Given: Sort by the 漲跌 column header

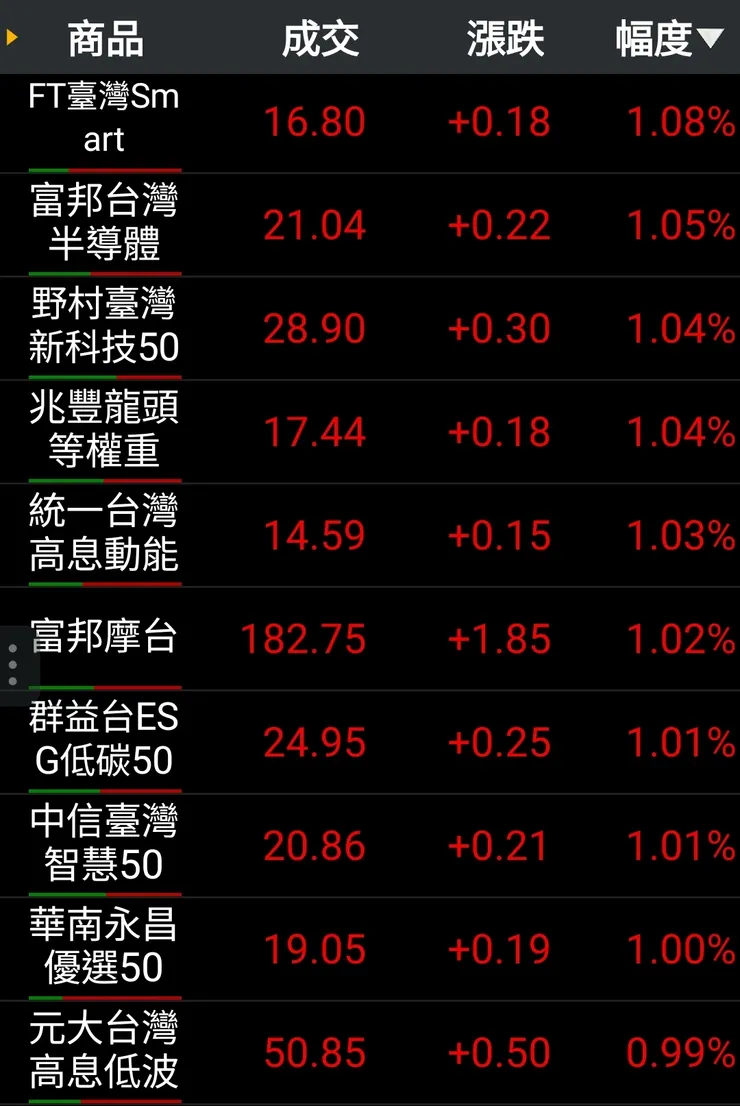Looking at the screenshot, I should tap(505, 39).
